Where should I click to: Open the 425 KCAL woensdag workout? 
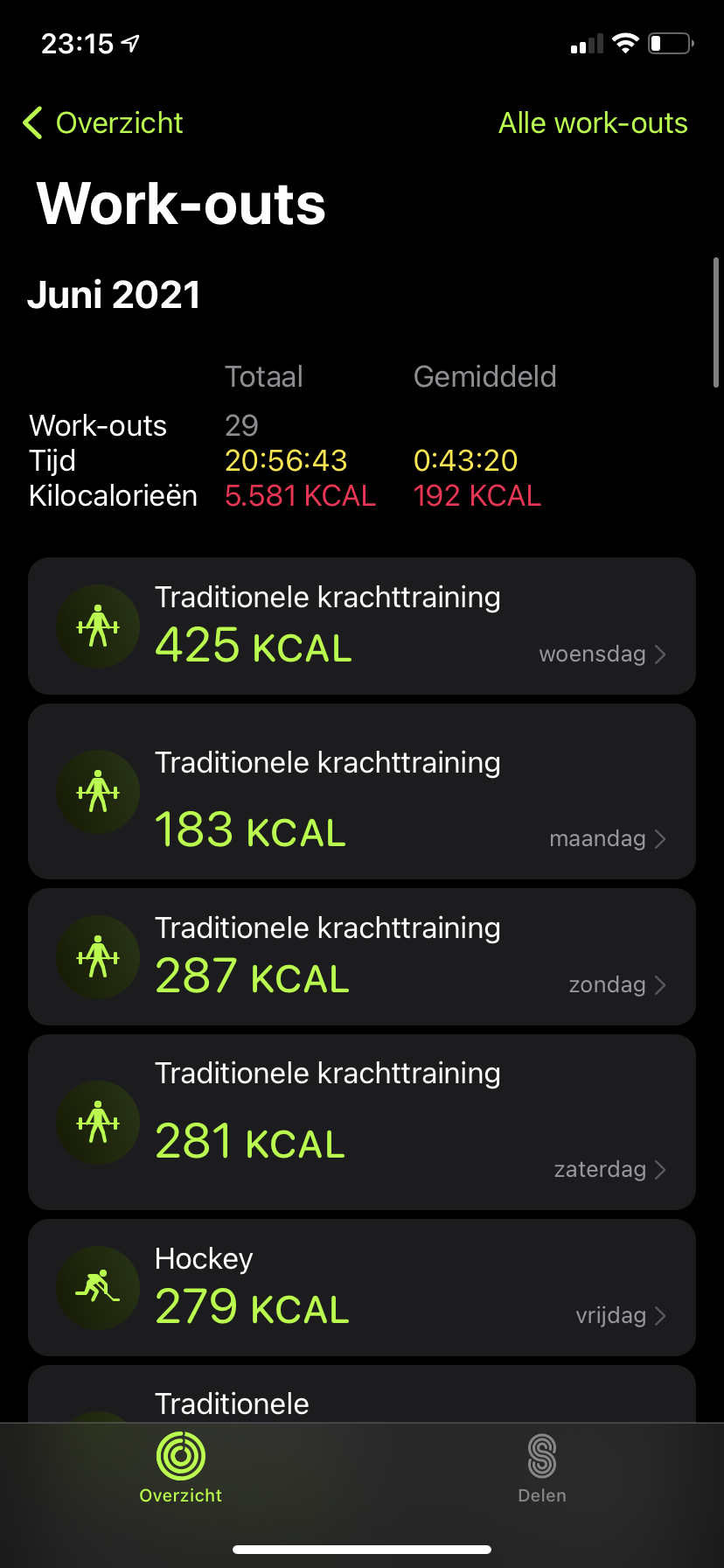coord(362,626)
